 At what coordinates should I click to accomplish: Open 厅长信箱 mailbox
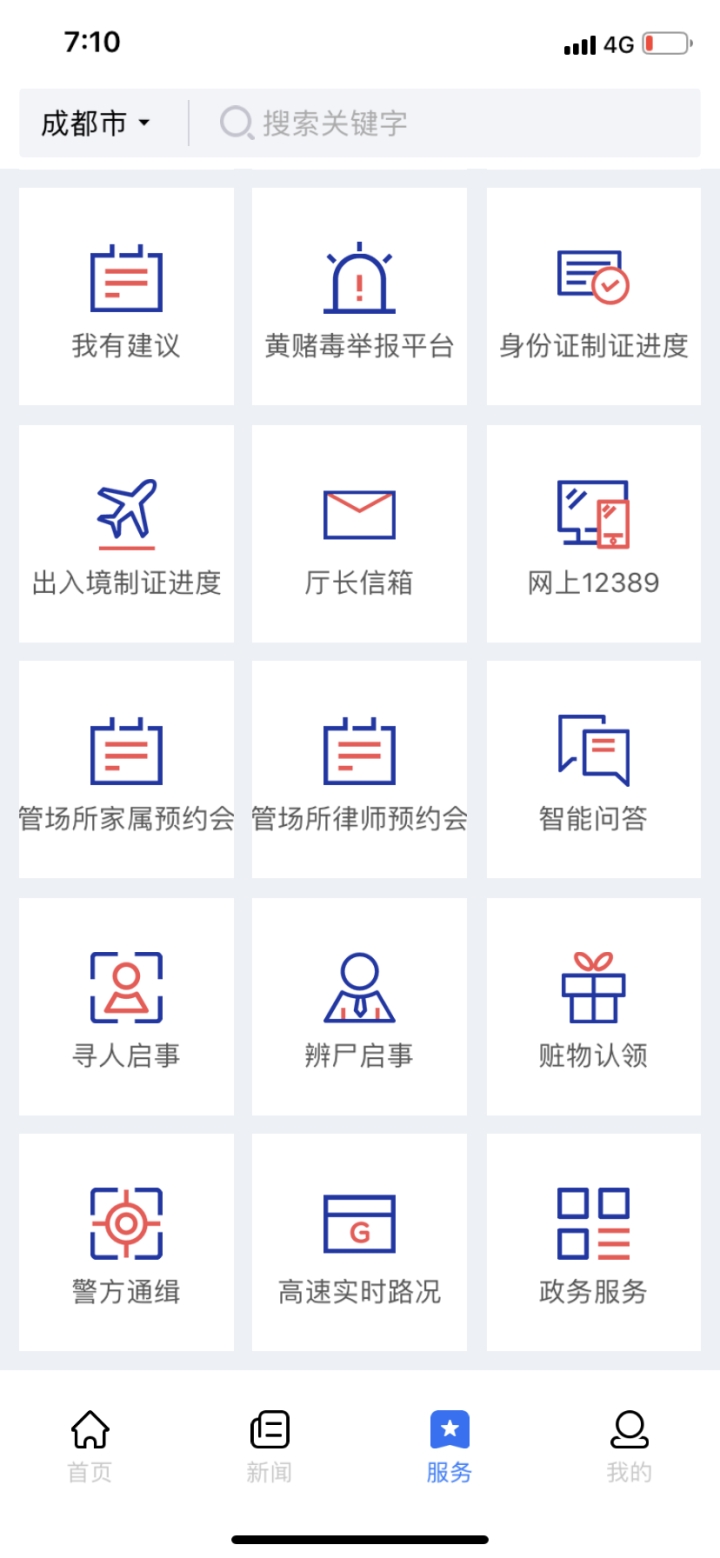coord(359,534)
